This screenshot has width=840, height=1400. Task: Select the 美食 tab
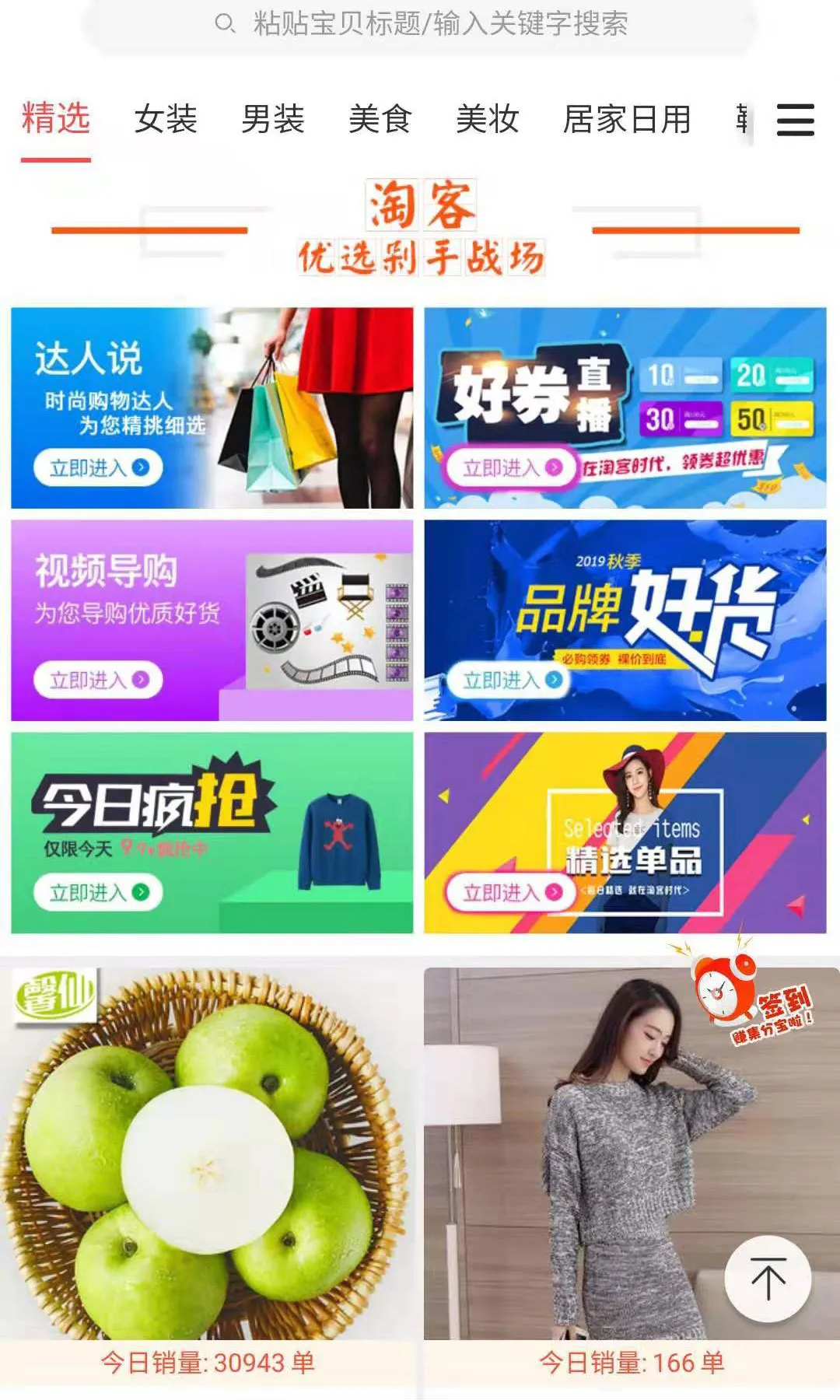(x=380, y=120)
